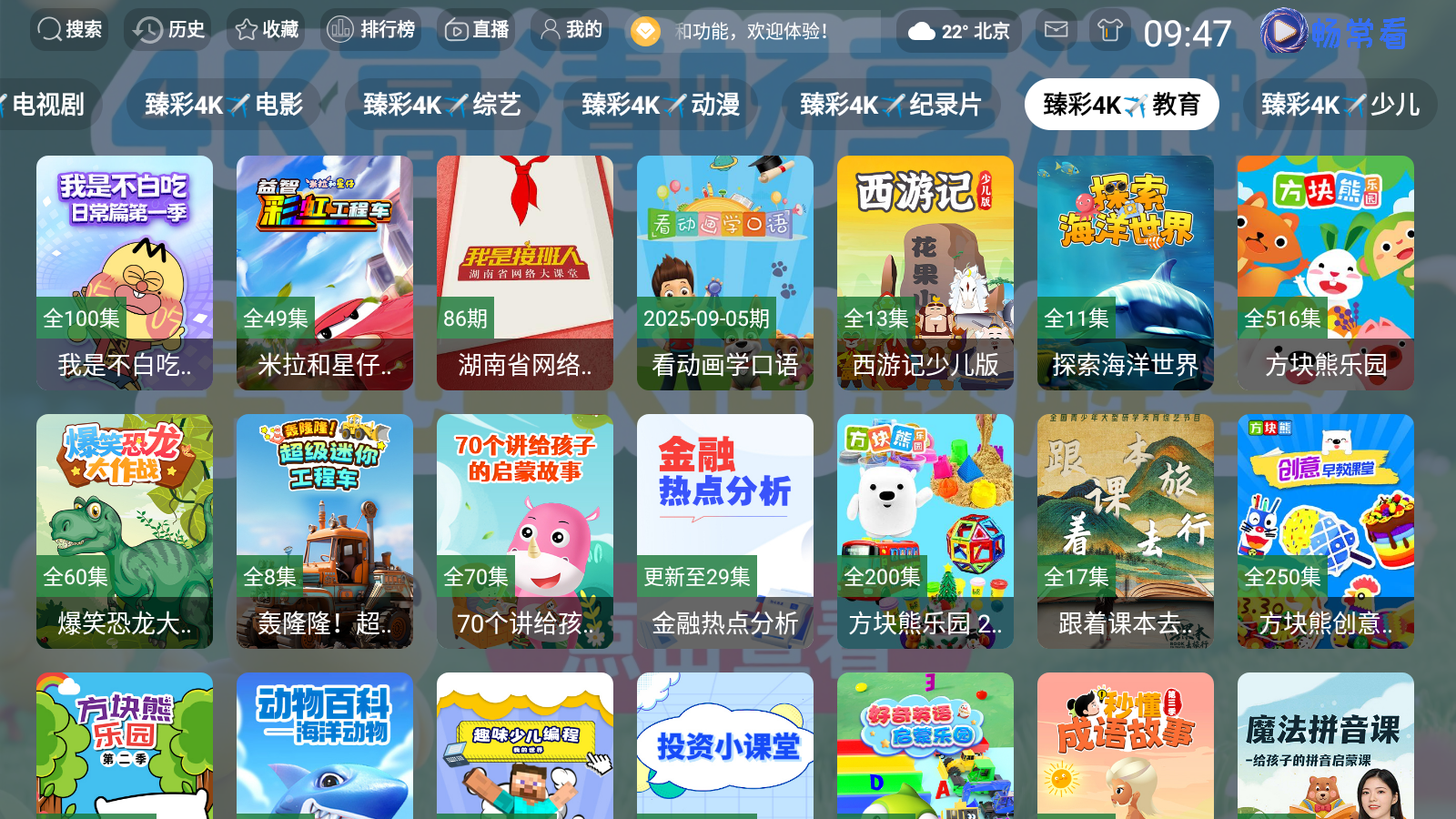Open 看动画学口语 card
Screen dimensions: 1456x819
coord(725,273)
